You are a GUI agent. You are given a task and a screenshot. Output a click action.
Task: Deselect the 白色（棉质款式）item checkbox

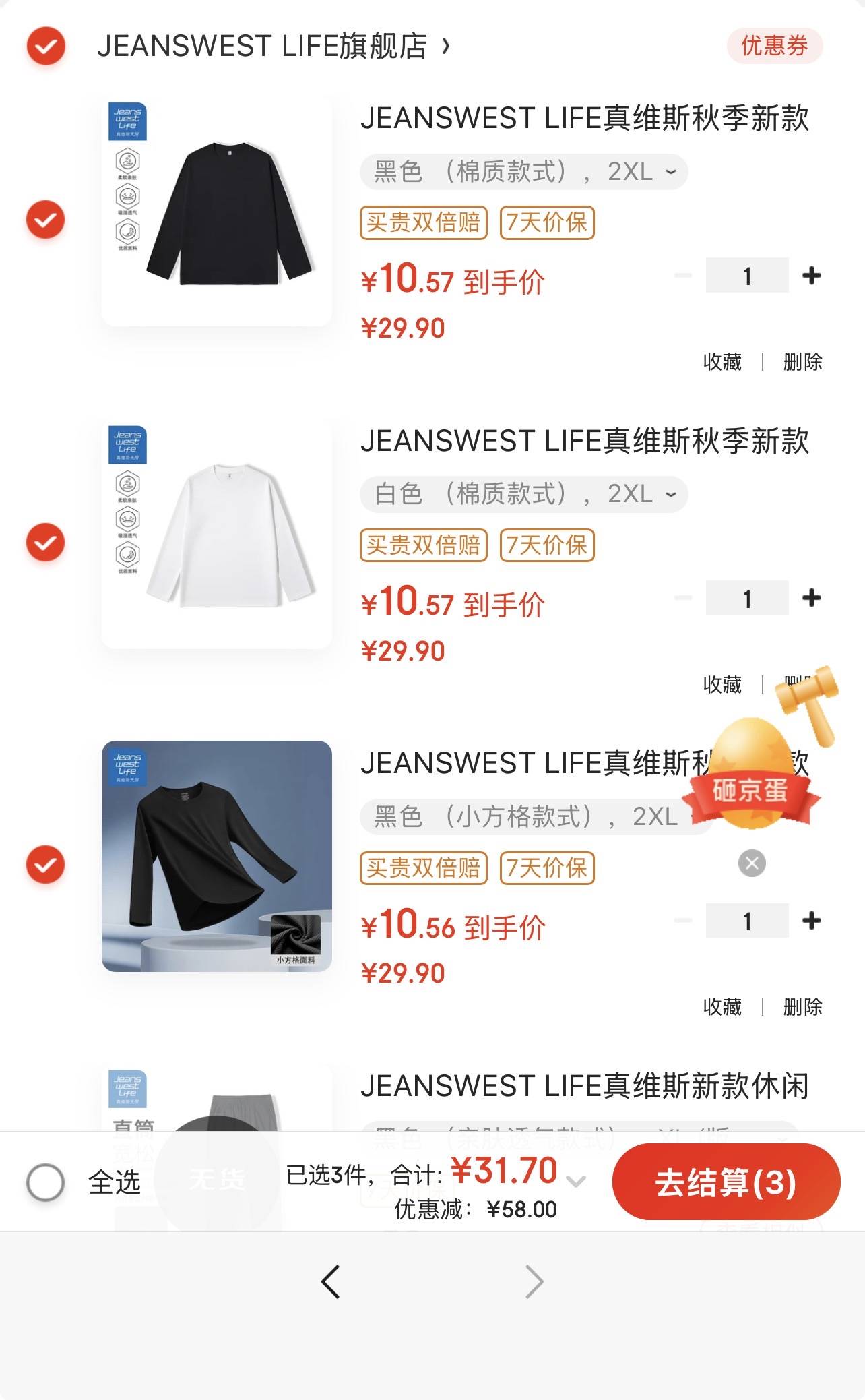[45, 542]
